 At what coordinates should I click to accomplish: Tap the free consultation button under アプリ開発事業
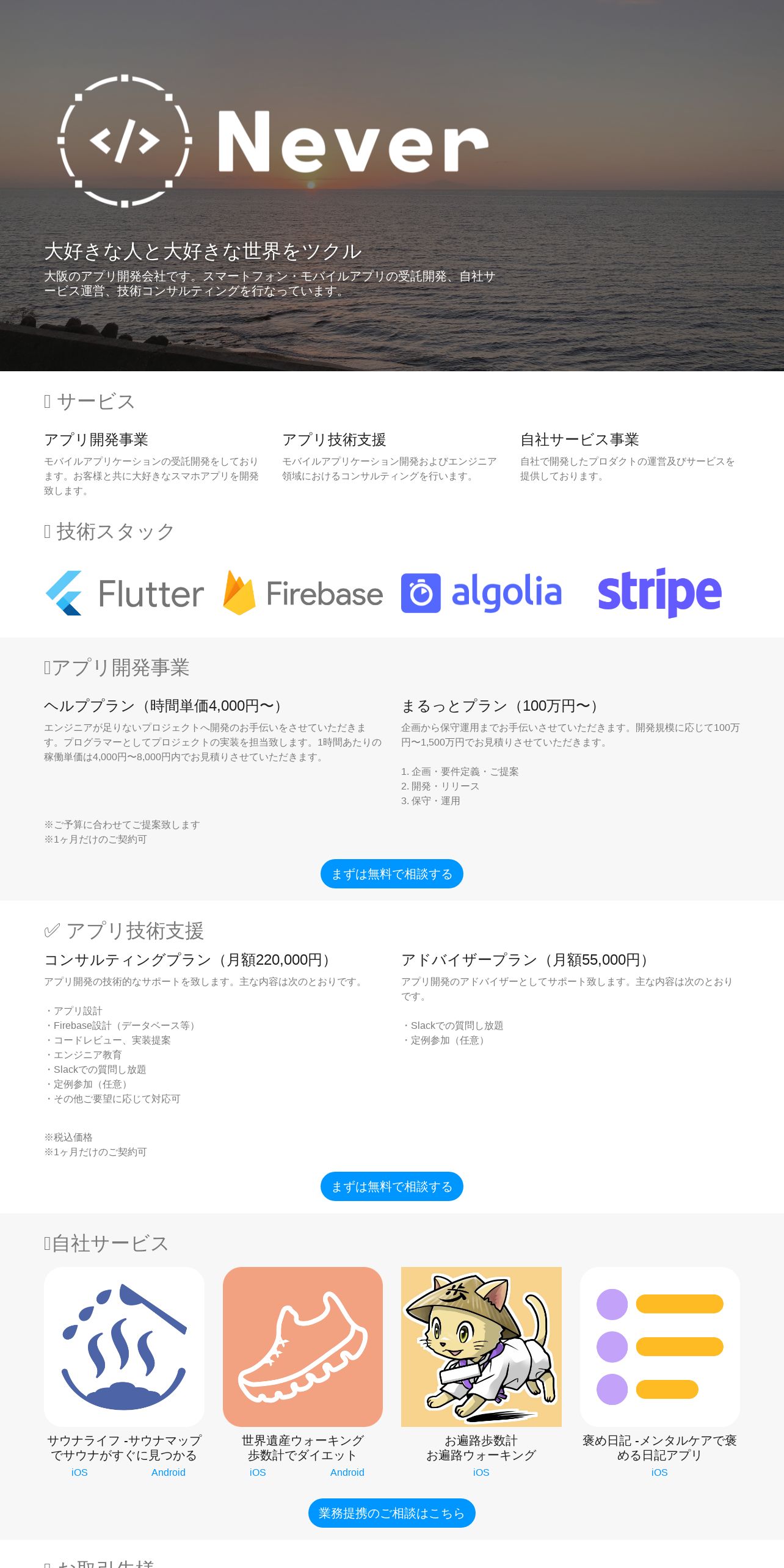click(x=391, y=874)
